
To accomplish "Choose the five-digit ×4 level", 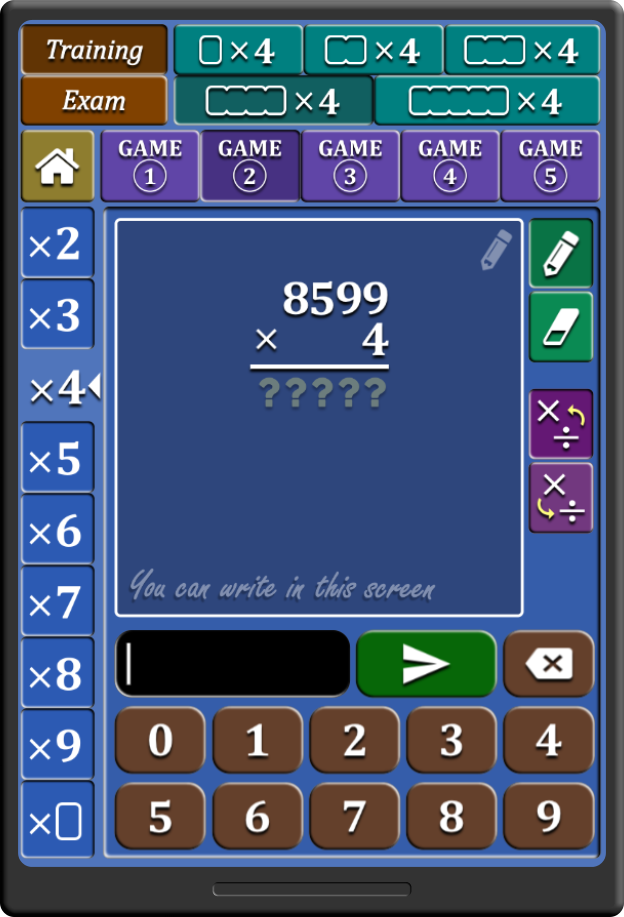I will (486, 101).
